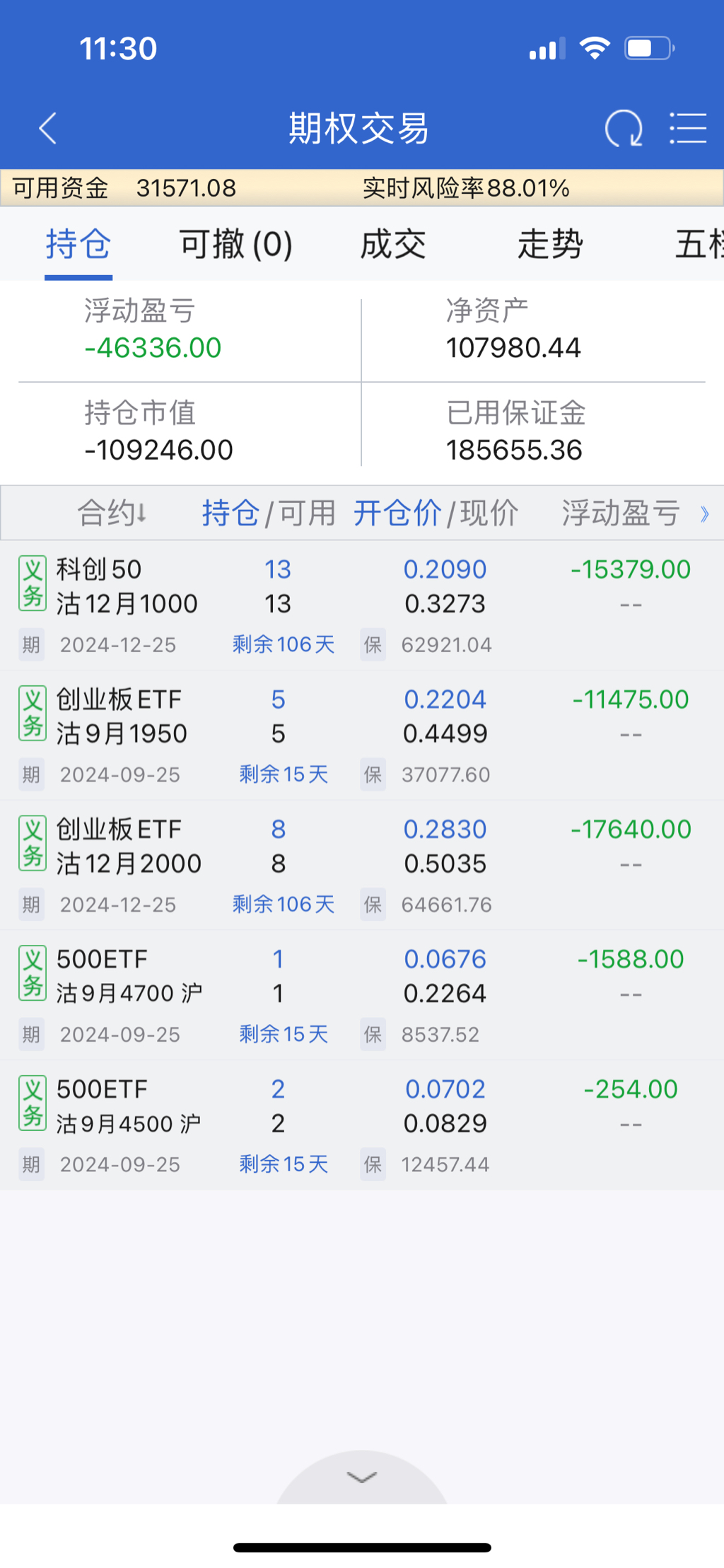The image size is (724, 1568).
Task: Expand the bottom panel chevron
Action: tap(362, 1477)
